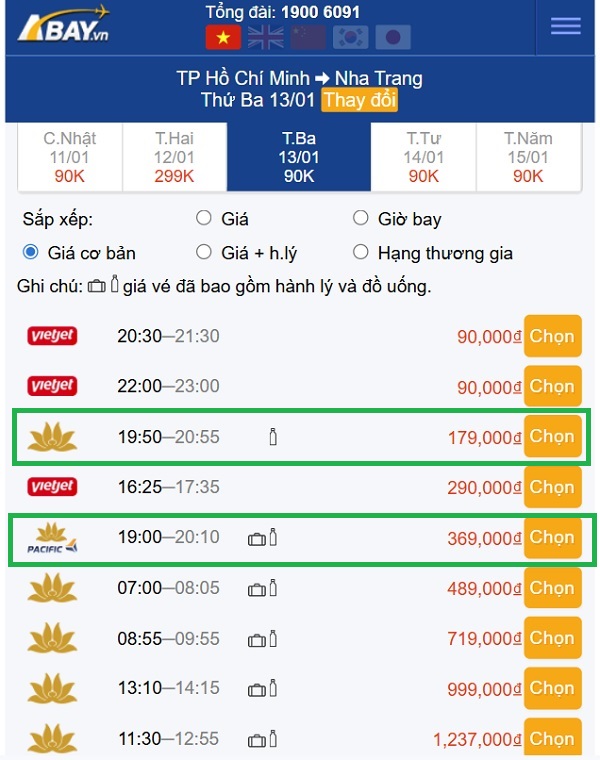
Task: Choose the 19:50–20:55 flight for 179,000đ
Action: point(552,437)
